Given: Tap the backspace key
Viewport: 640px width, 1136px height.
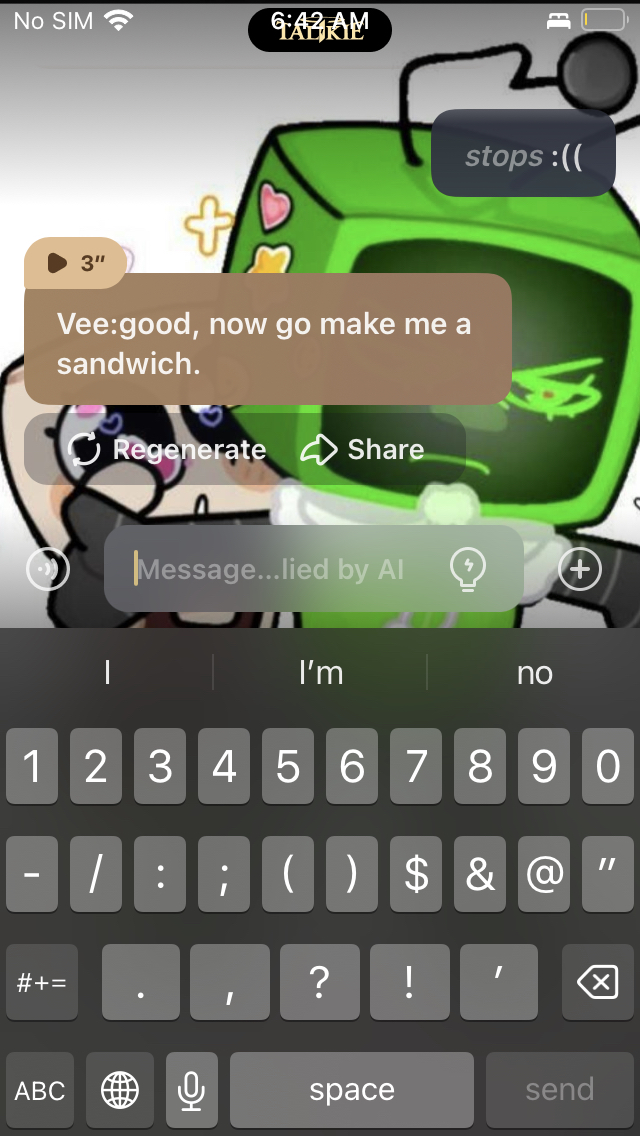Looking at the screenshot, I should point(597,983).
